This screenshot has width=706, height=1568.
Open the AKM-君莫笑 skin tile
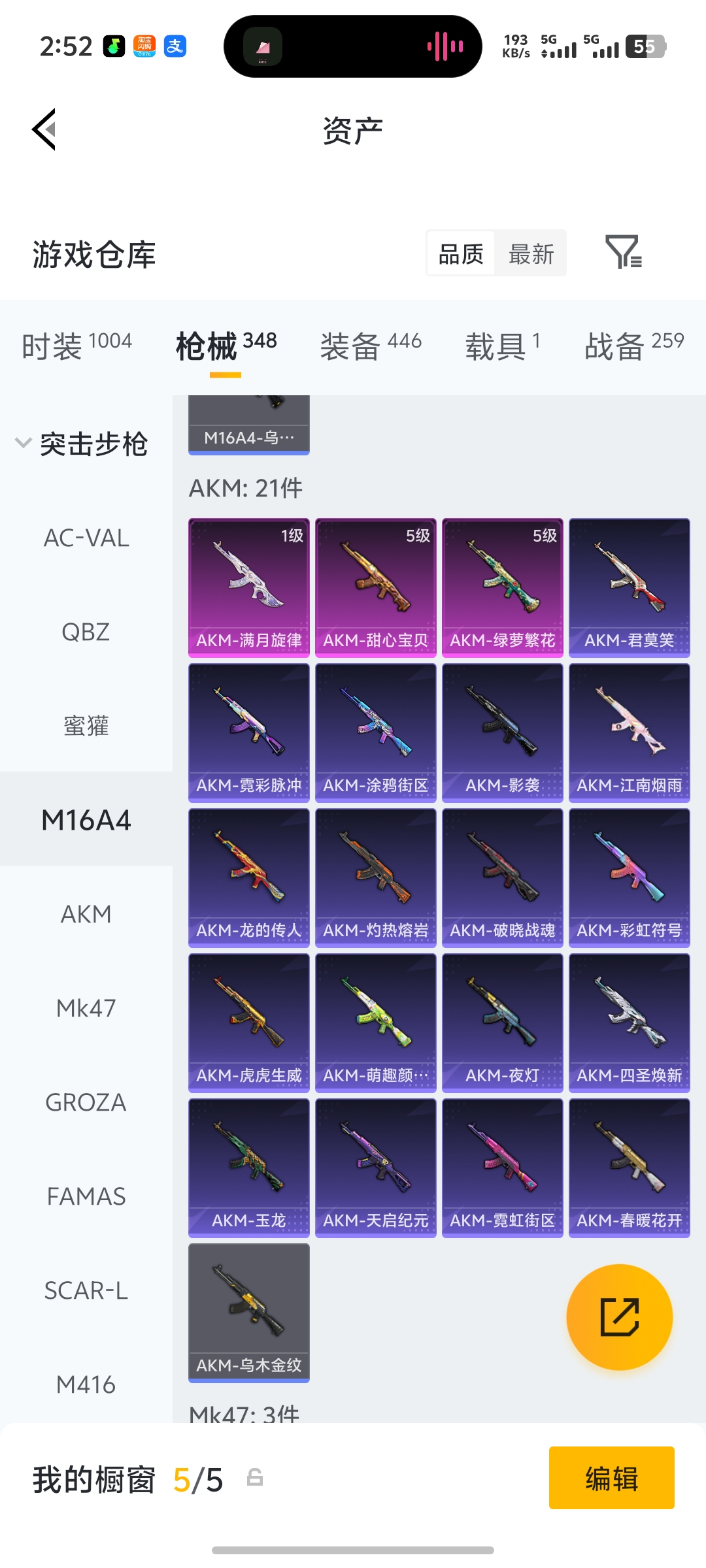(630, 587)
